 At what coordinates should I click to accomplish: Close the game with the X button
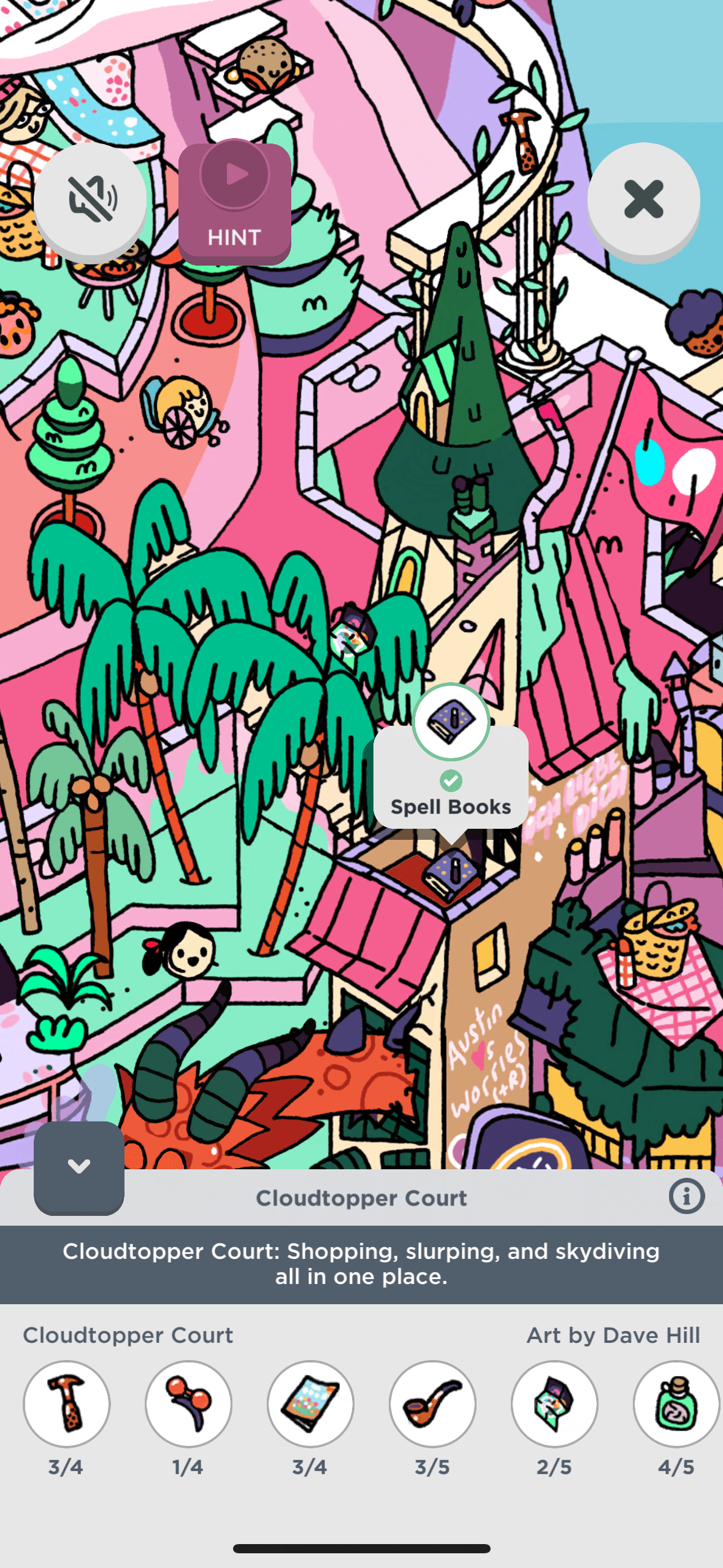[643, 199]
